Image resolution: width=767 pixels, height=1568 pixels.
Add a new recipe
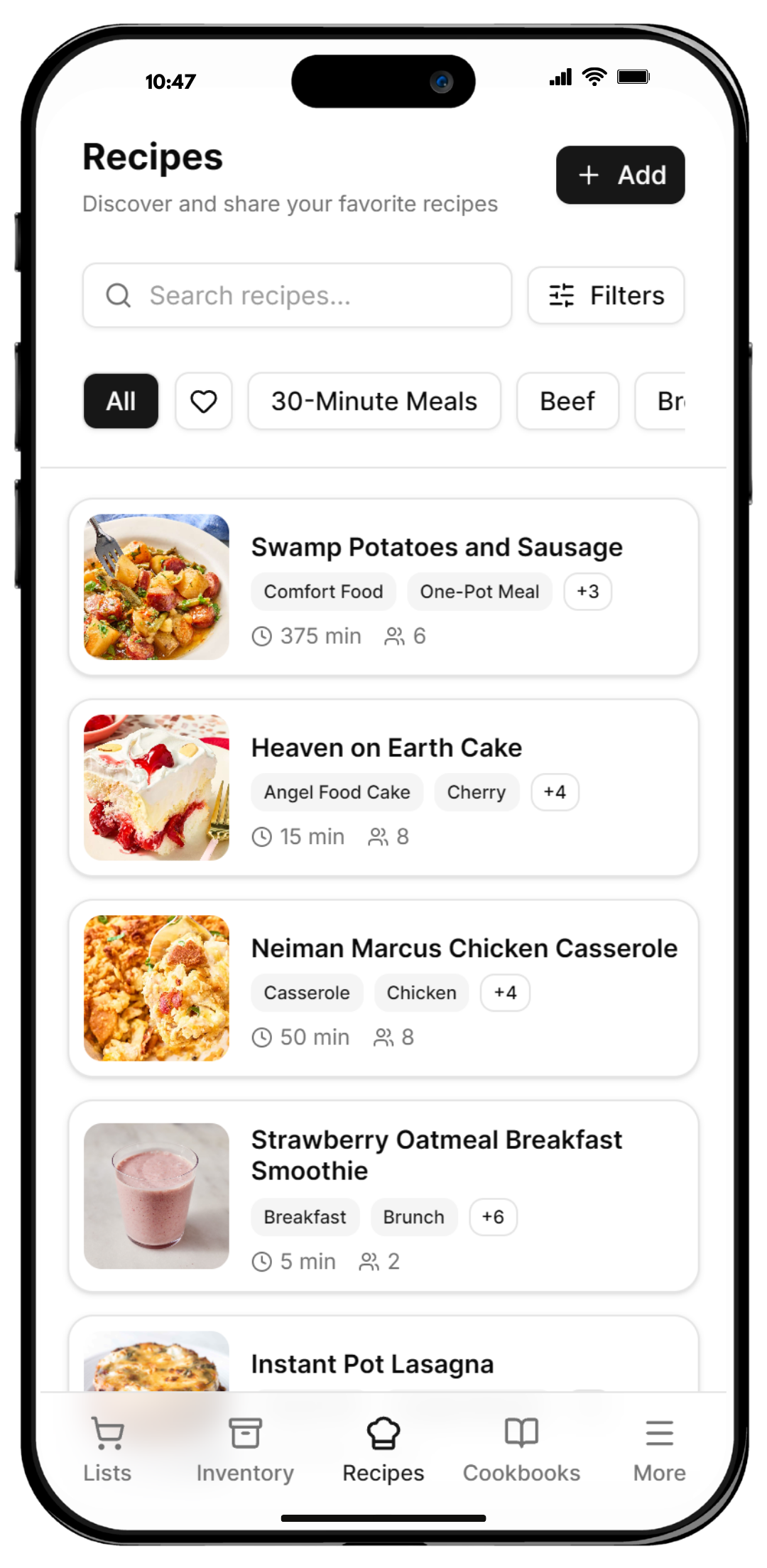(620, 175)
